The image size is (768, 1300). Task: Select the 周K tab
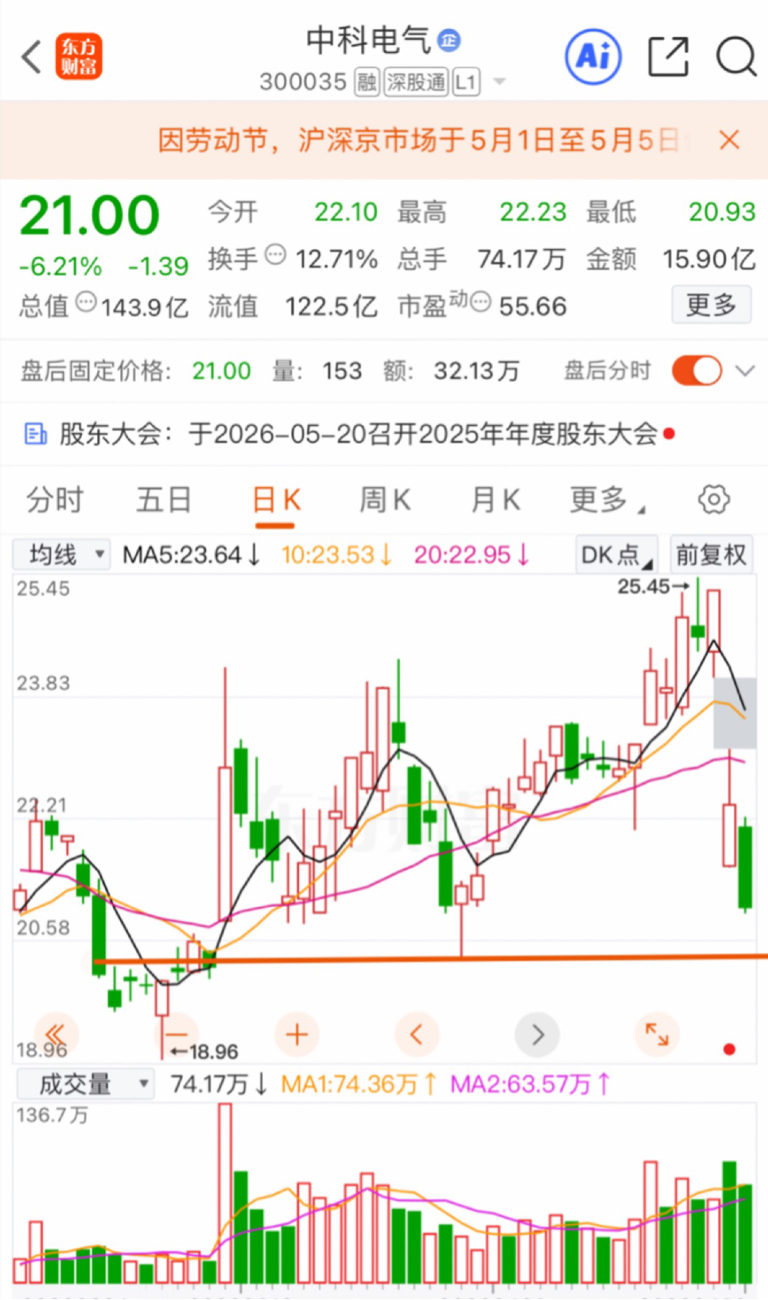[x=385, y=500]
